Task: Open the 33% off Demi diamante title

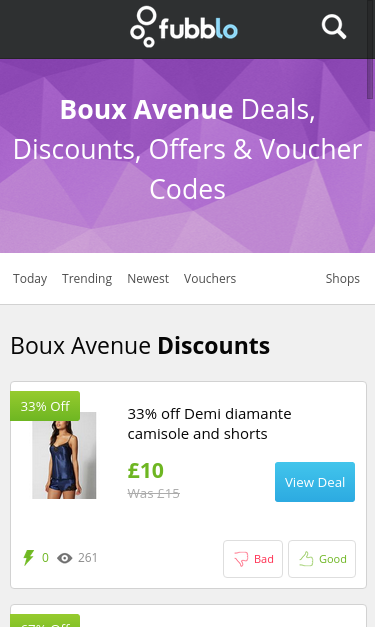Action: click(x=209, y=423)
